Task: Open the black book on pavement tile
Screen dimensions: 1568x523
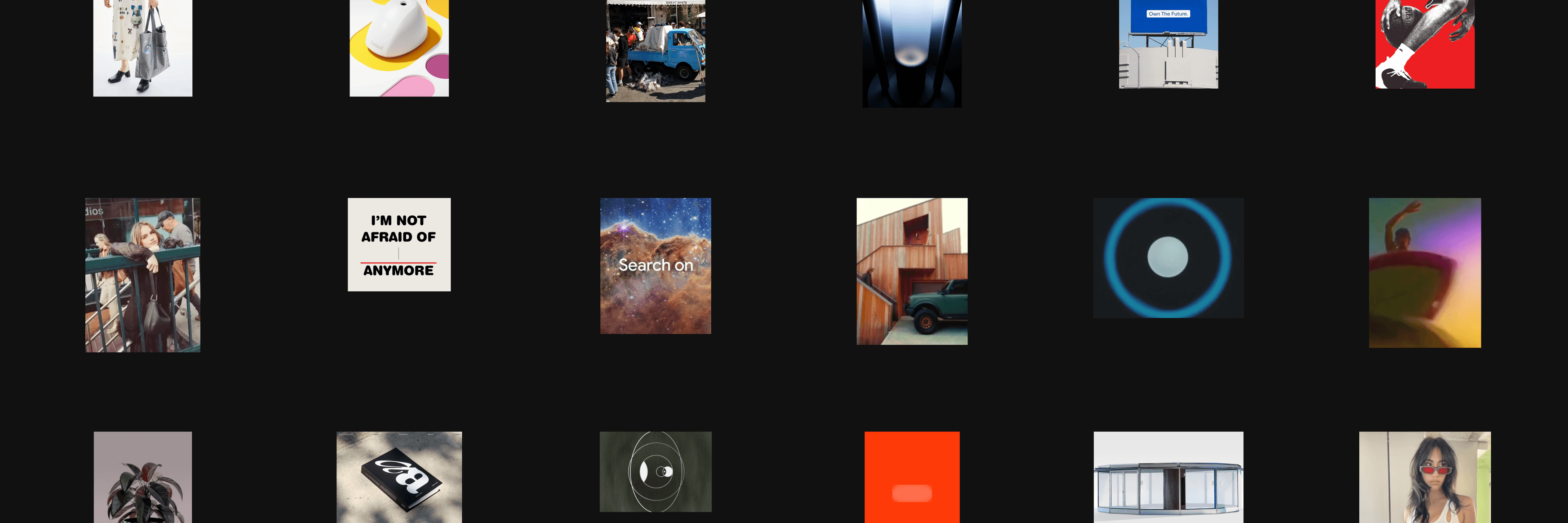Action: click(x=399, y=477)
